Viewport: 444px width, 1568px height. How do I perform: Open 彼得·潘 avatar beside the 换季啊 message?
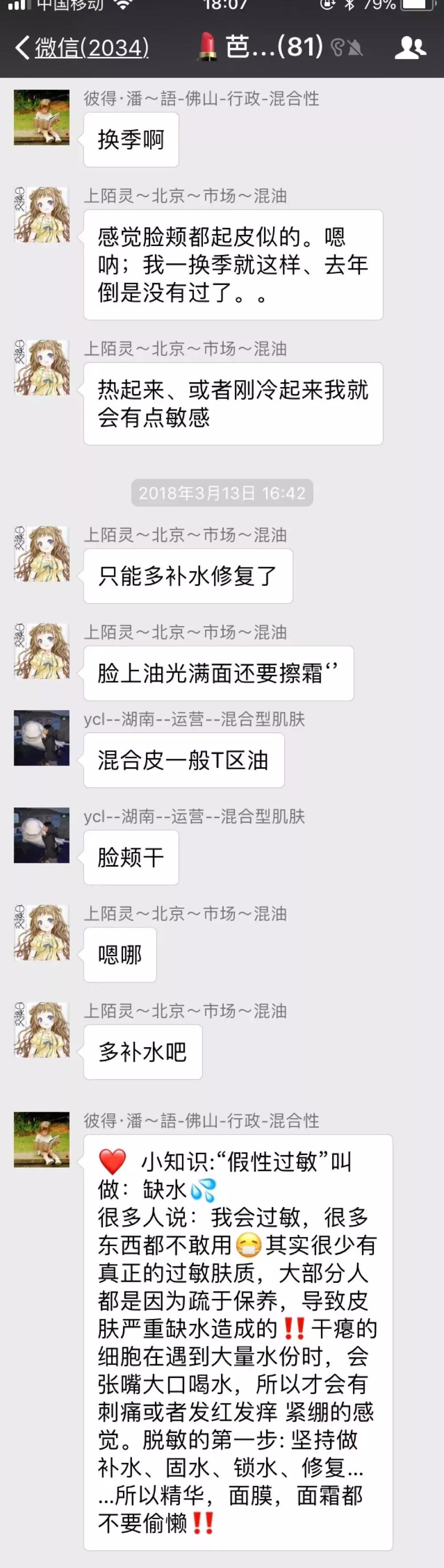41,118
